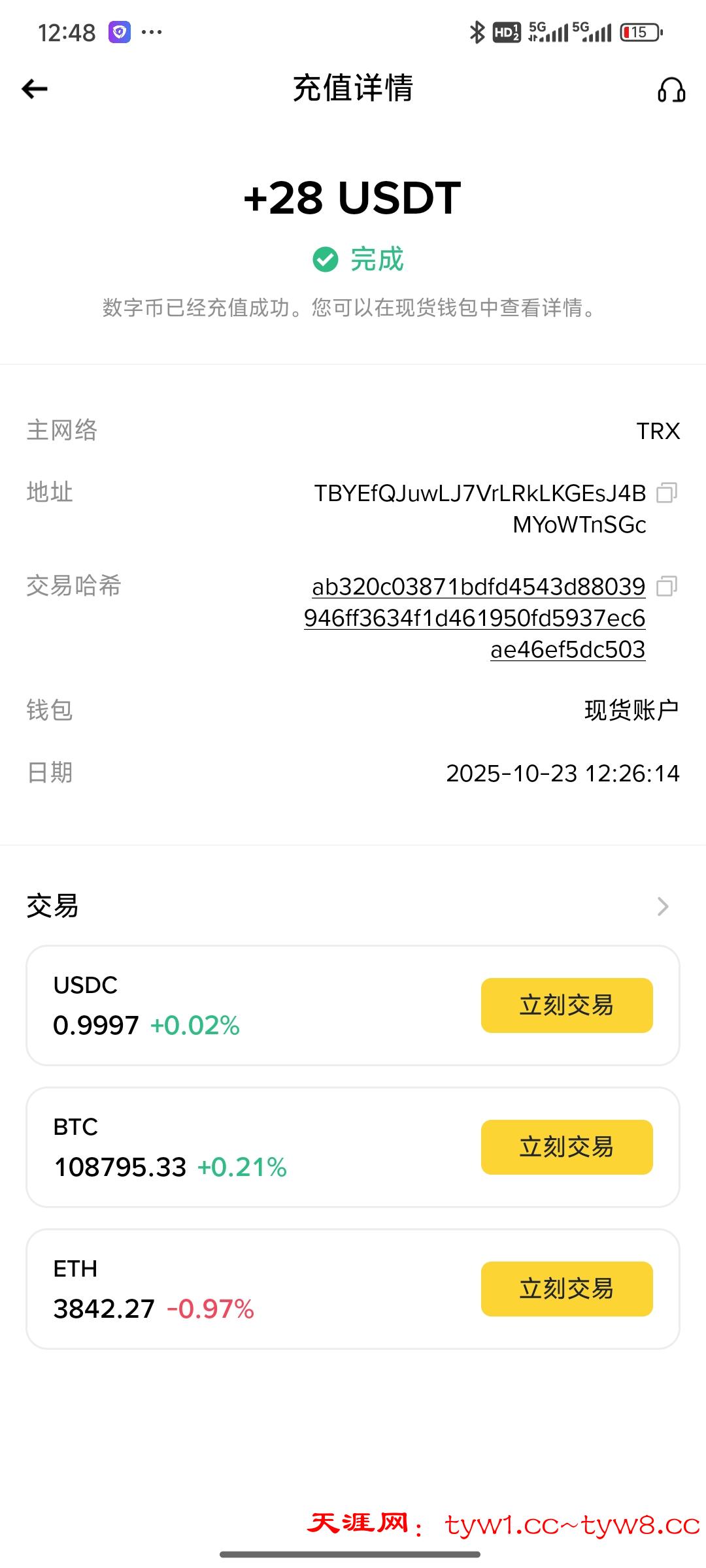This screenshot has width=706, height=1568.
Task: Copy the transaction hash
Action: click(666, 586)
